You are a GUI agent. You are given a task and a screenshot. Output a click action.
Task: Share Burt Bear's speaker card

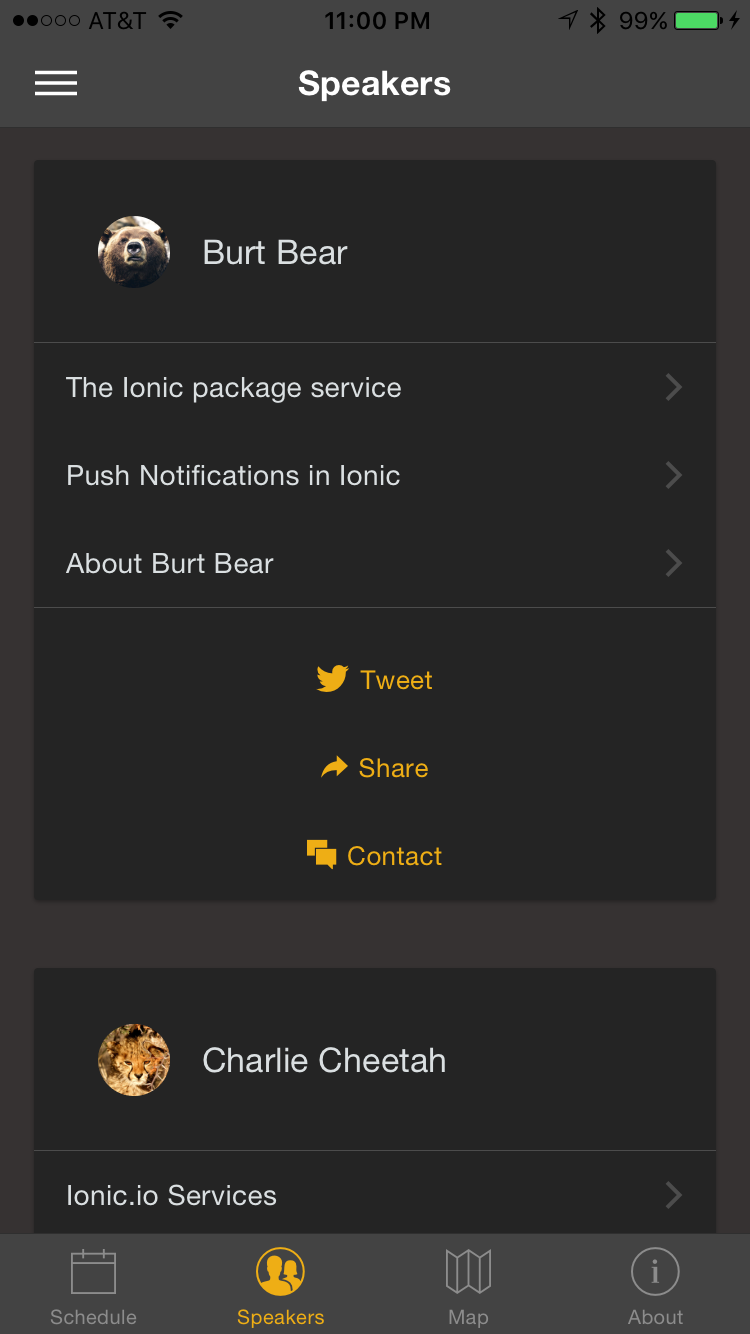pyautogui.click(x=375, y=768)
